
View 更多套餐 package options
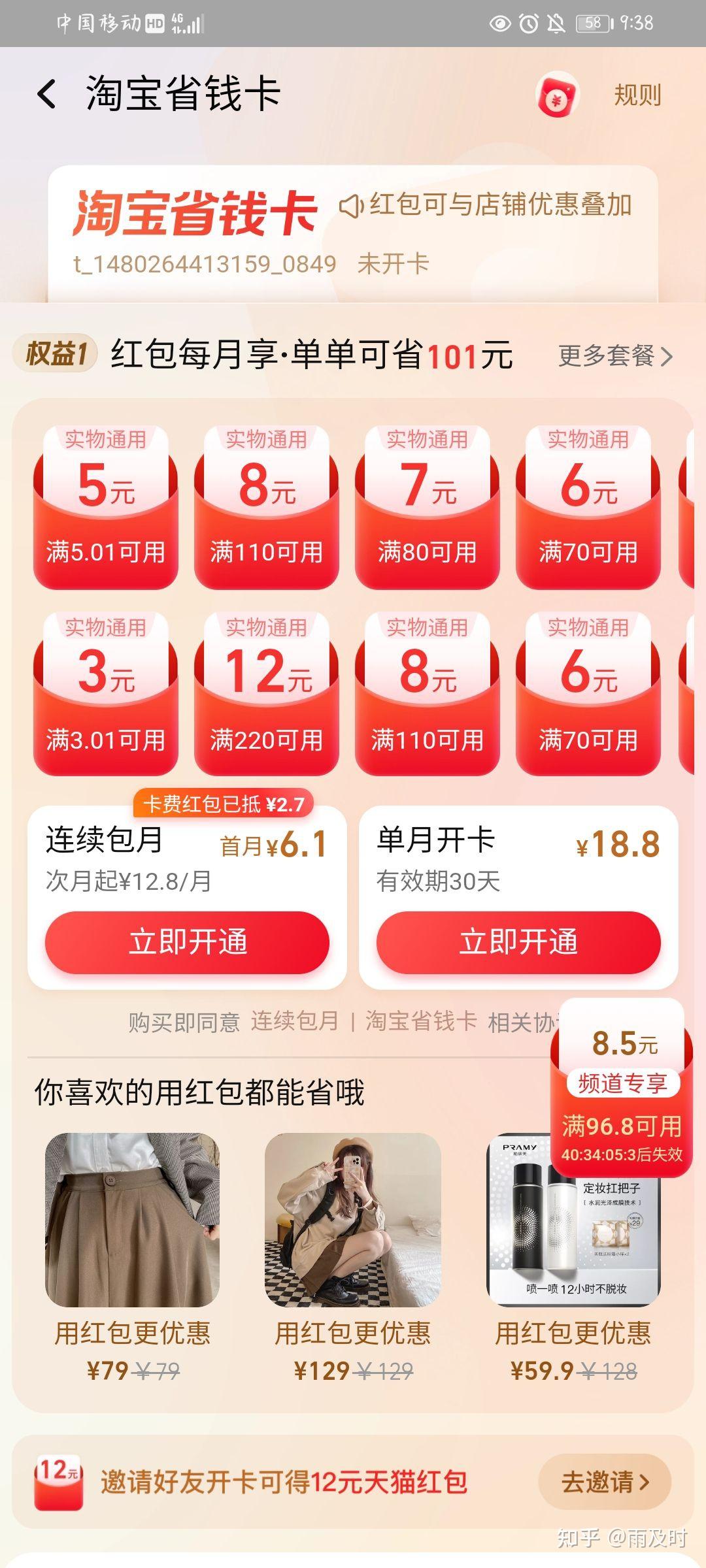pyautogui.click(x=615, y=356)
